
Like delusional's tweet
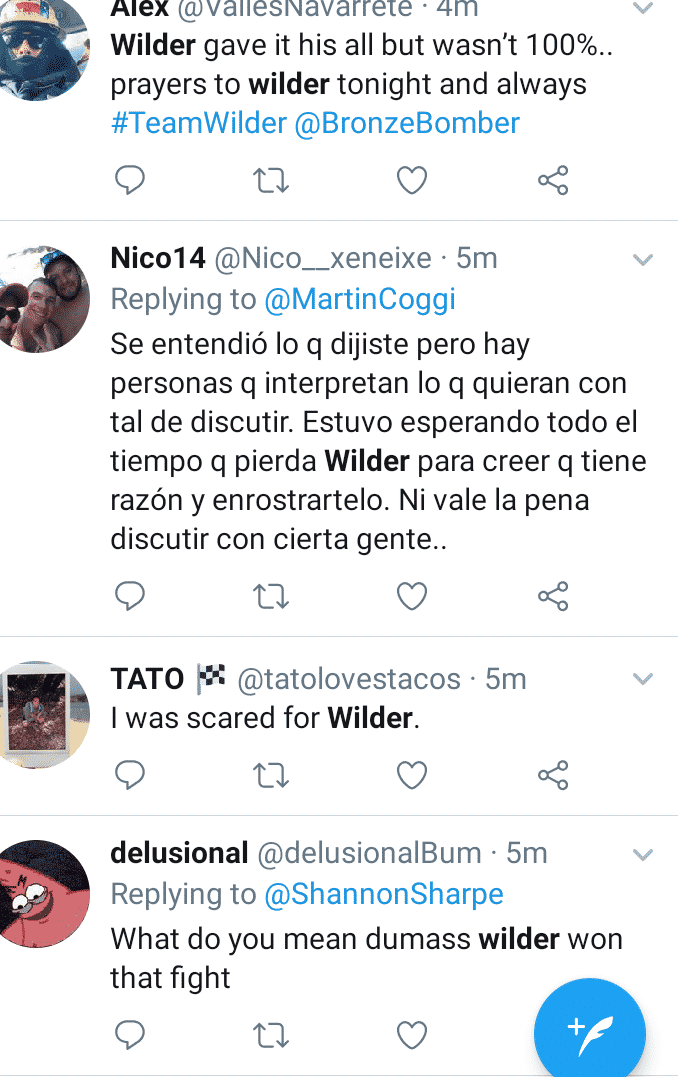[412, 1034]
